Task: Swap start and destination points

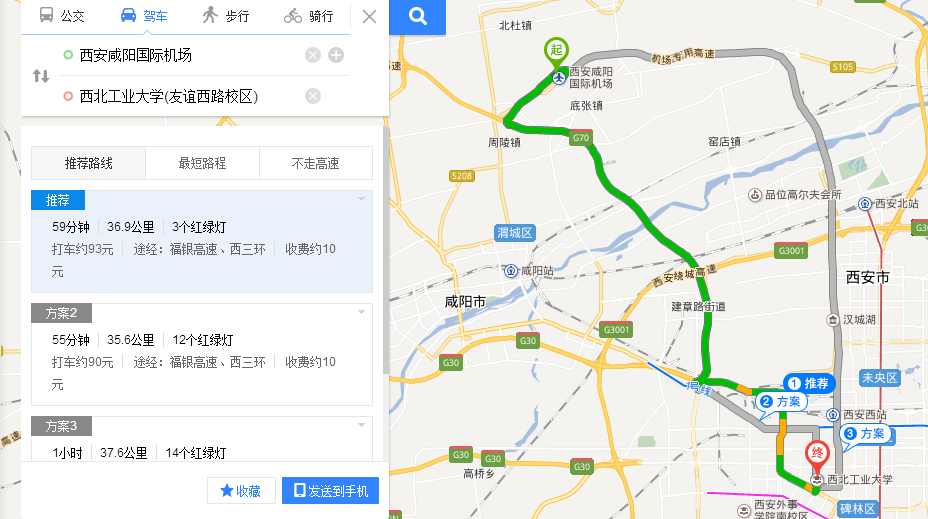Action: (x=41, y=76)
